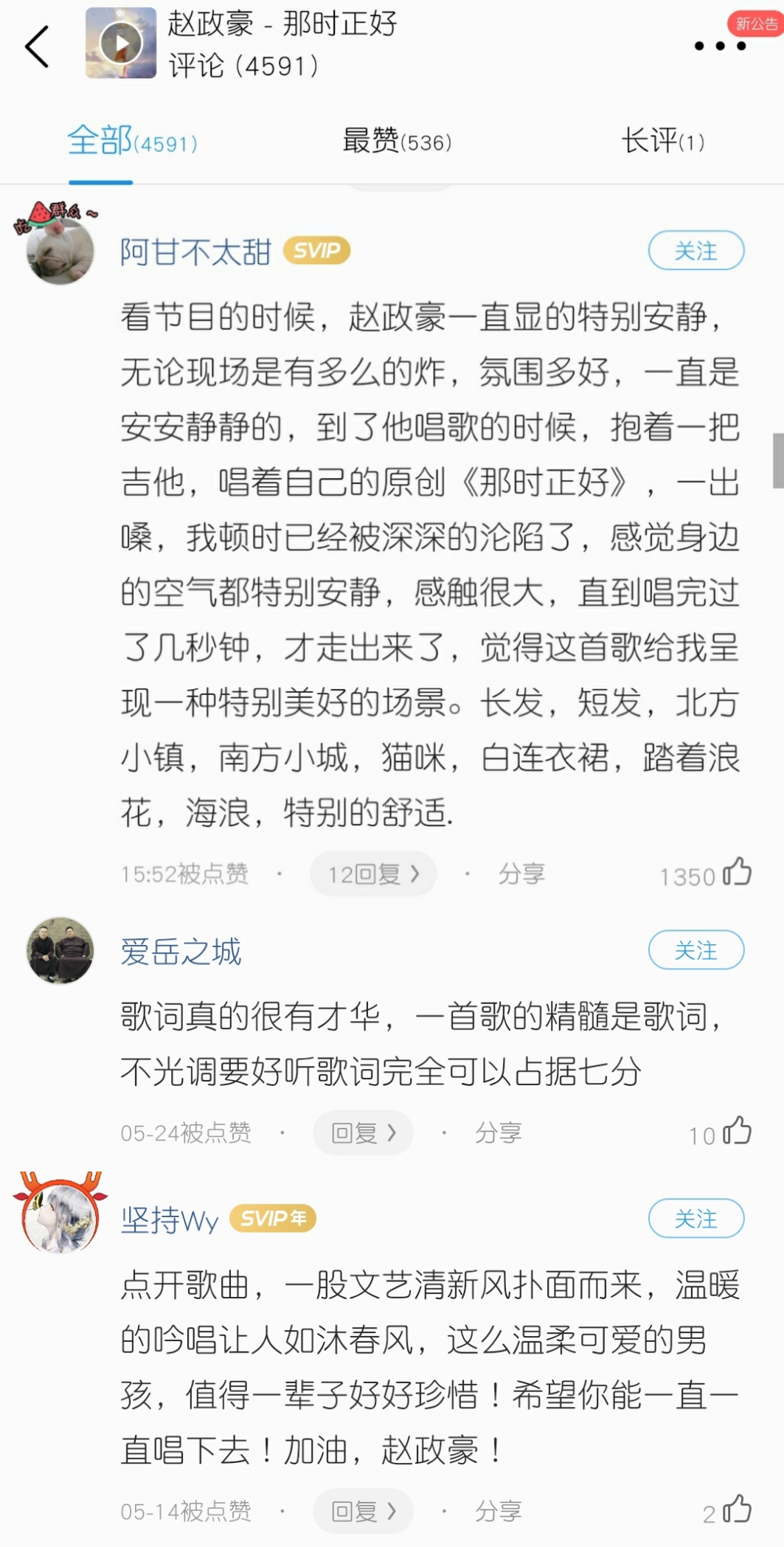This screenshot has width=784, height=1547.
Task: Follow user 坚持Wy
Action: (695, 1219)
